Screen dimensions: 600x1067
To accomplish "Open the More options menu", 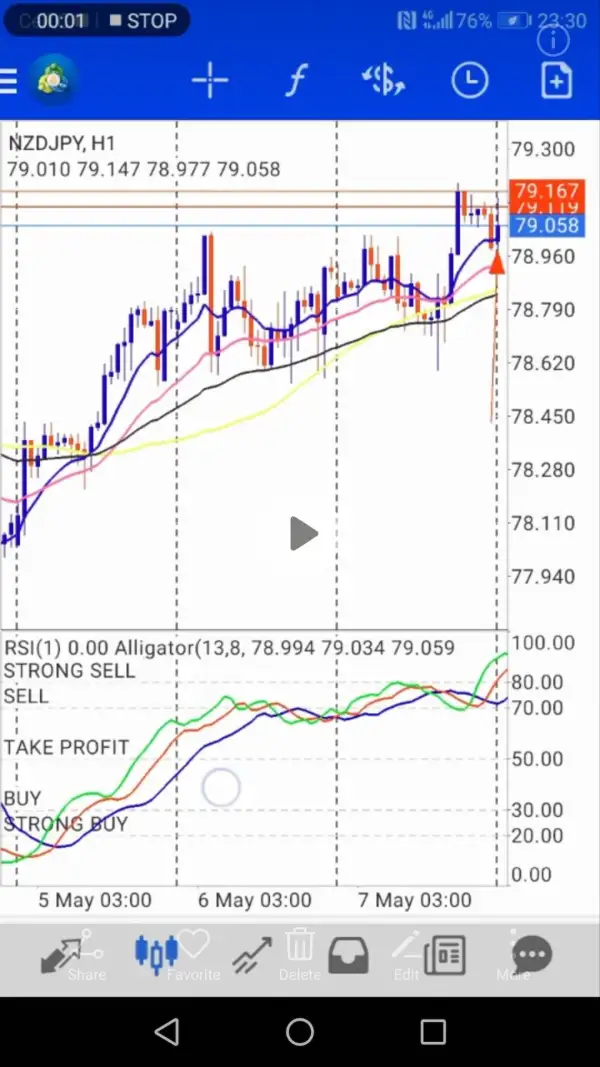I will pyautogui.click(x=513, y=955).
